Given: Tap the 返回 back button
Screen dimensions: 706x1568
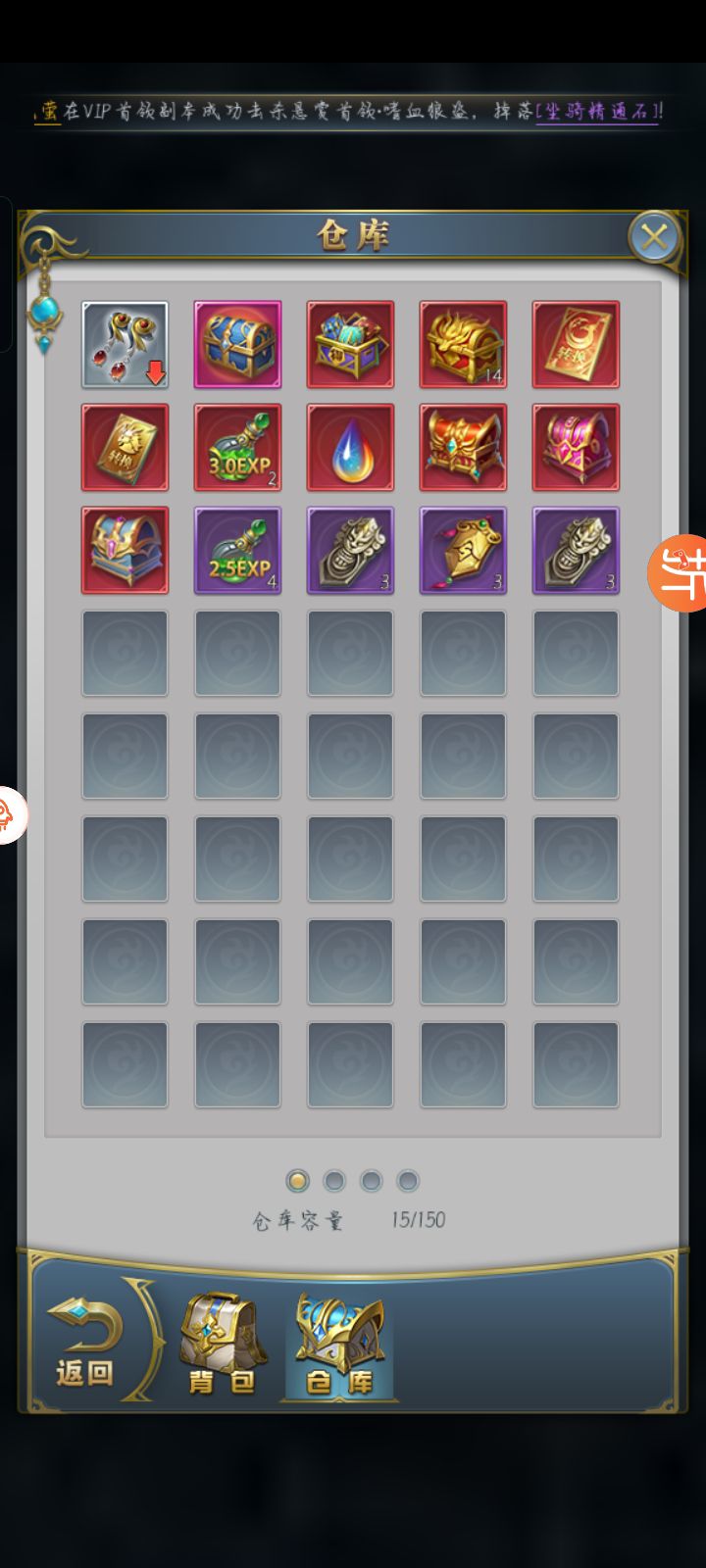Looking at the screenshot, I should (85, 1340).
